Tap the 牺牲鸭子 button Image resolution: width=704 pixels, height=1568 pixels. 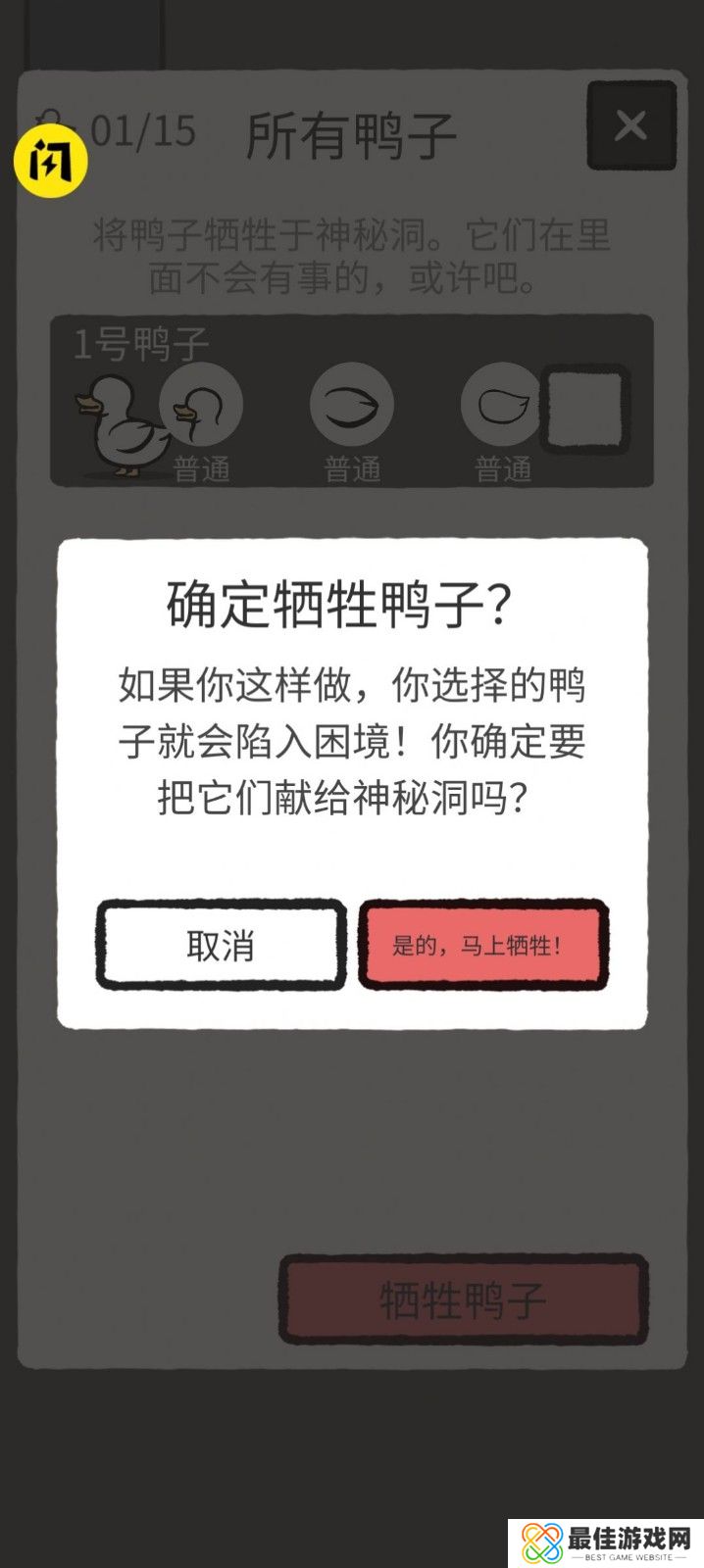(x=463, y=1299)
